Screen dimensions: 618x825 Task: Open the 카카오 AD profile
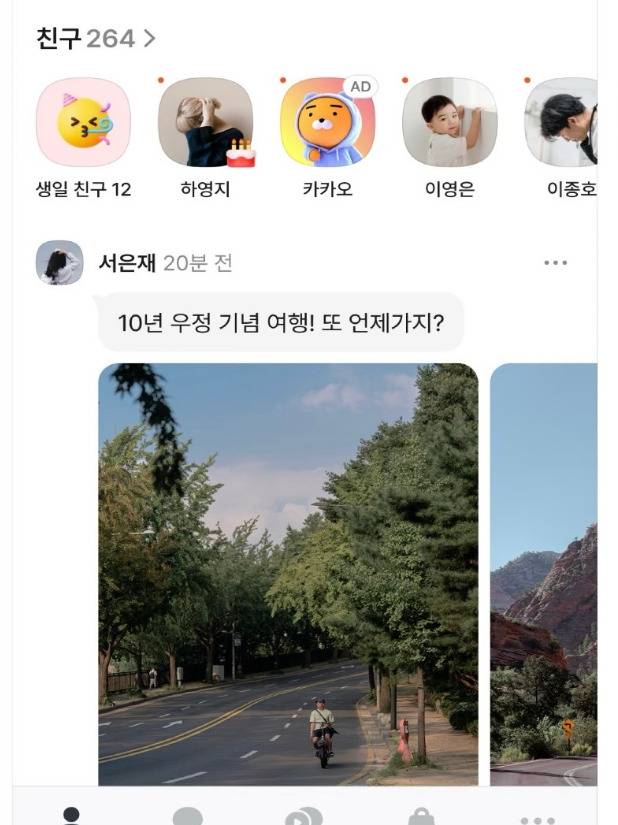(327, 123)
